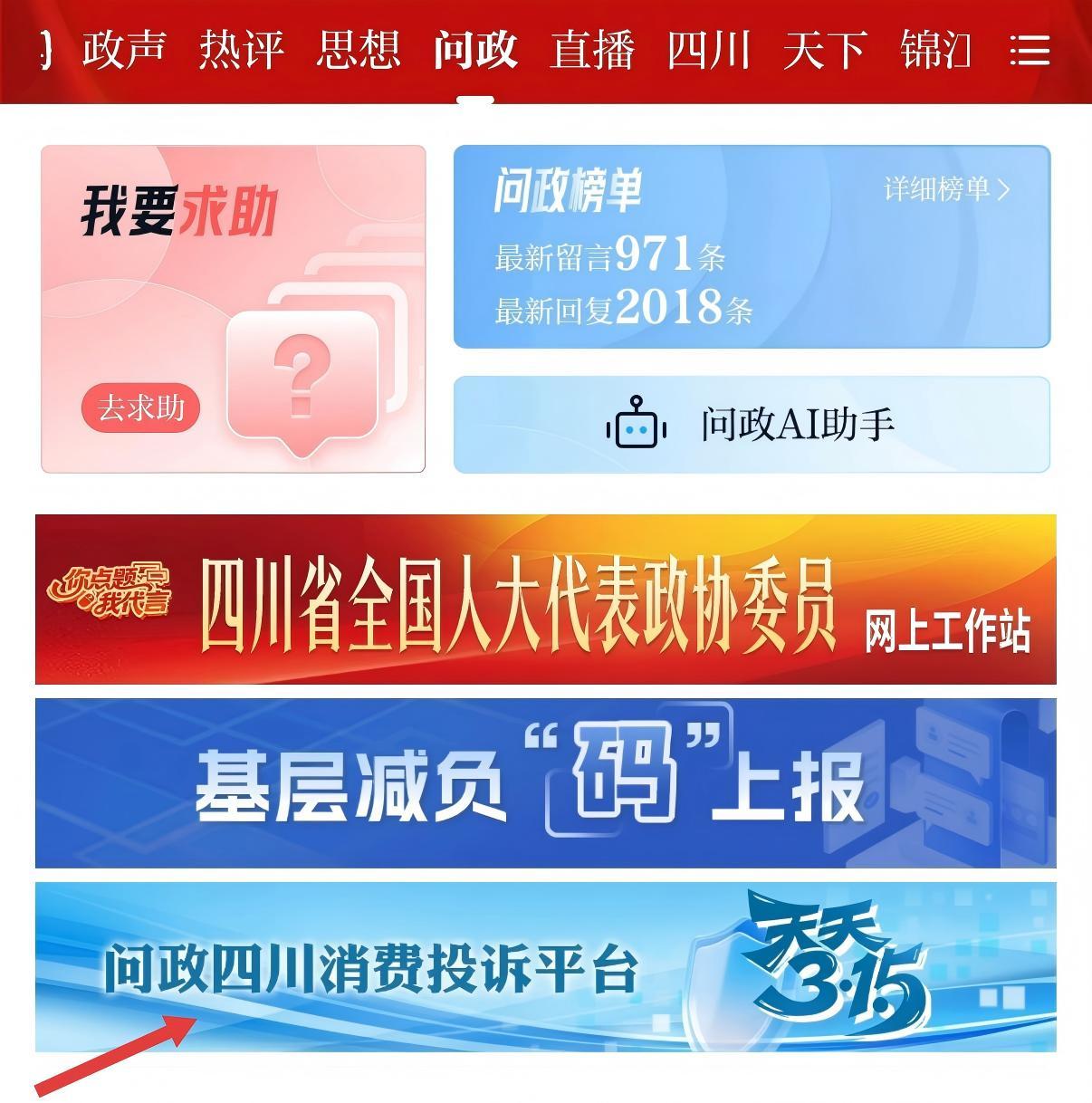
Task: Open 四川省全国人大代表政协委员网上工作站 banner
Action: (545, 599)
